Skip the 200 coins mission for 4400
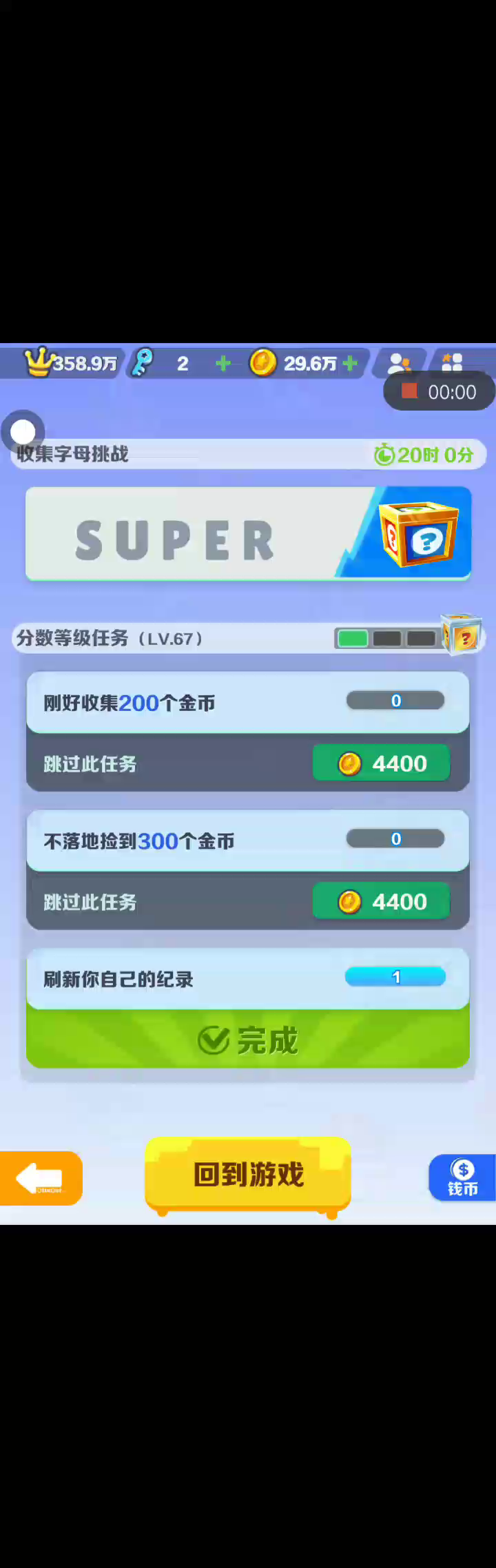496x1568 pixels. tap(381, 763)
